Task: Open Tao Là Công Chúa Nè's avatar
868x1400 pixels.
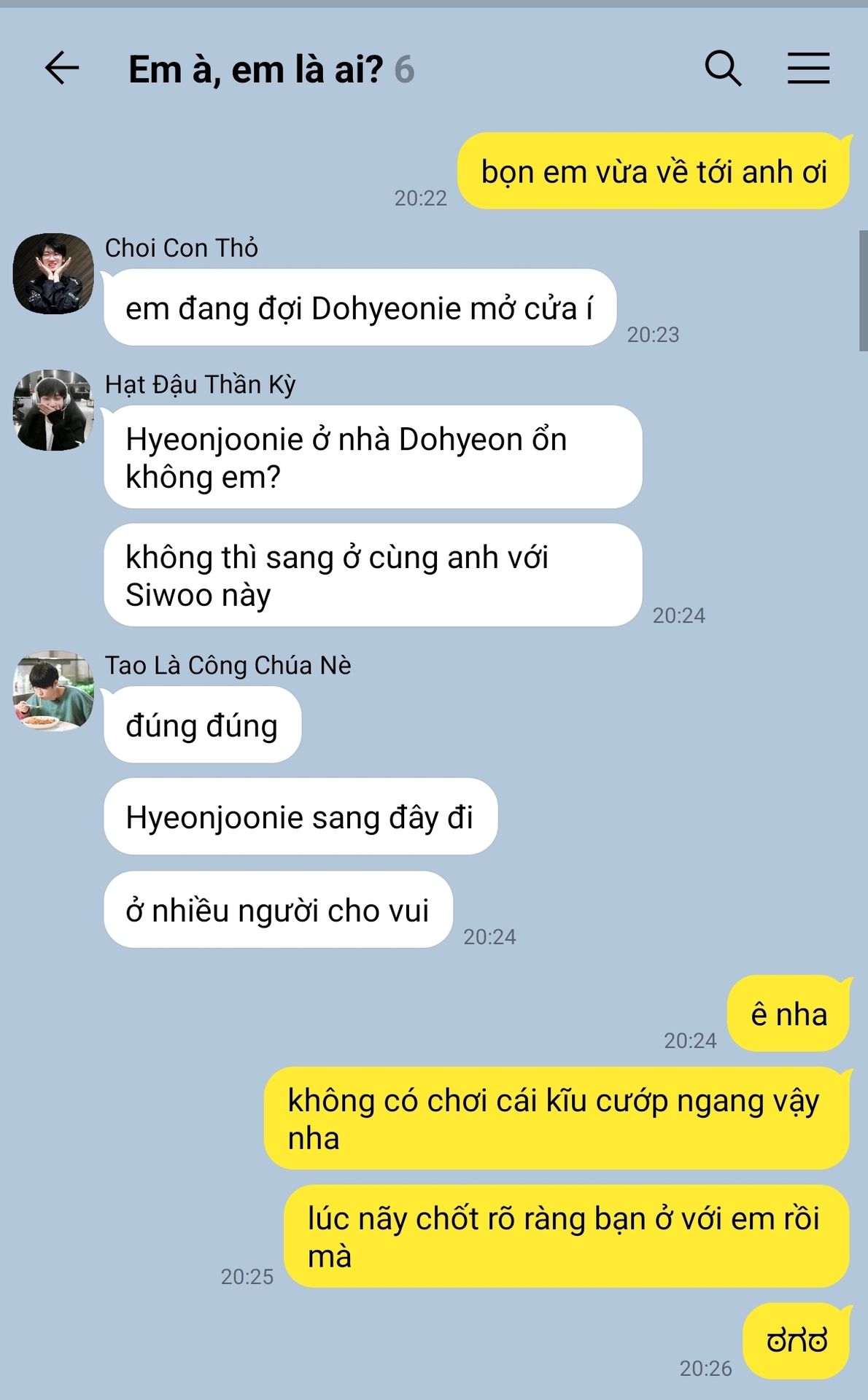Action: click(53, 691)
